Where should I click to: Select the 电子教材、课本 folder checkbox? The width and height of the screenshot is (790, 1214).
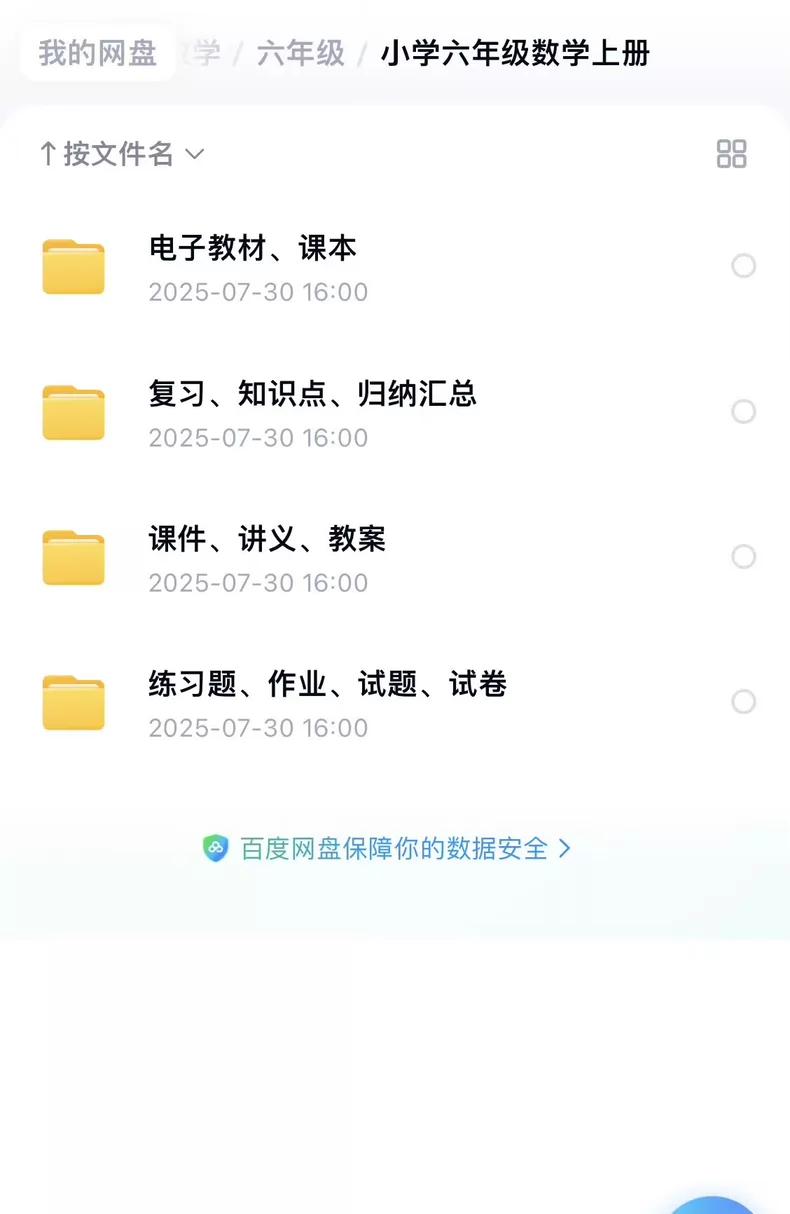pyautogui.click(x=743, y=266)
